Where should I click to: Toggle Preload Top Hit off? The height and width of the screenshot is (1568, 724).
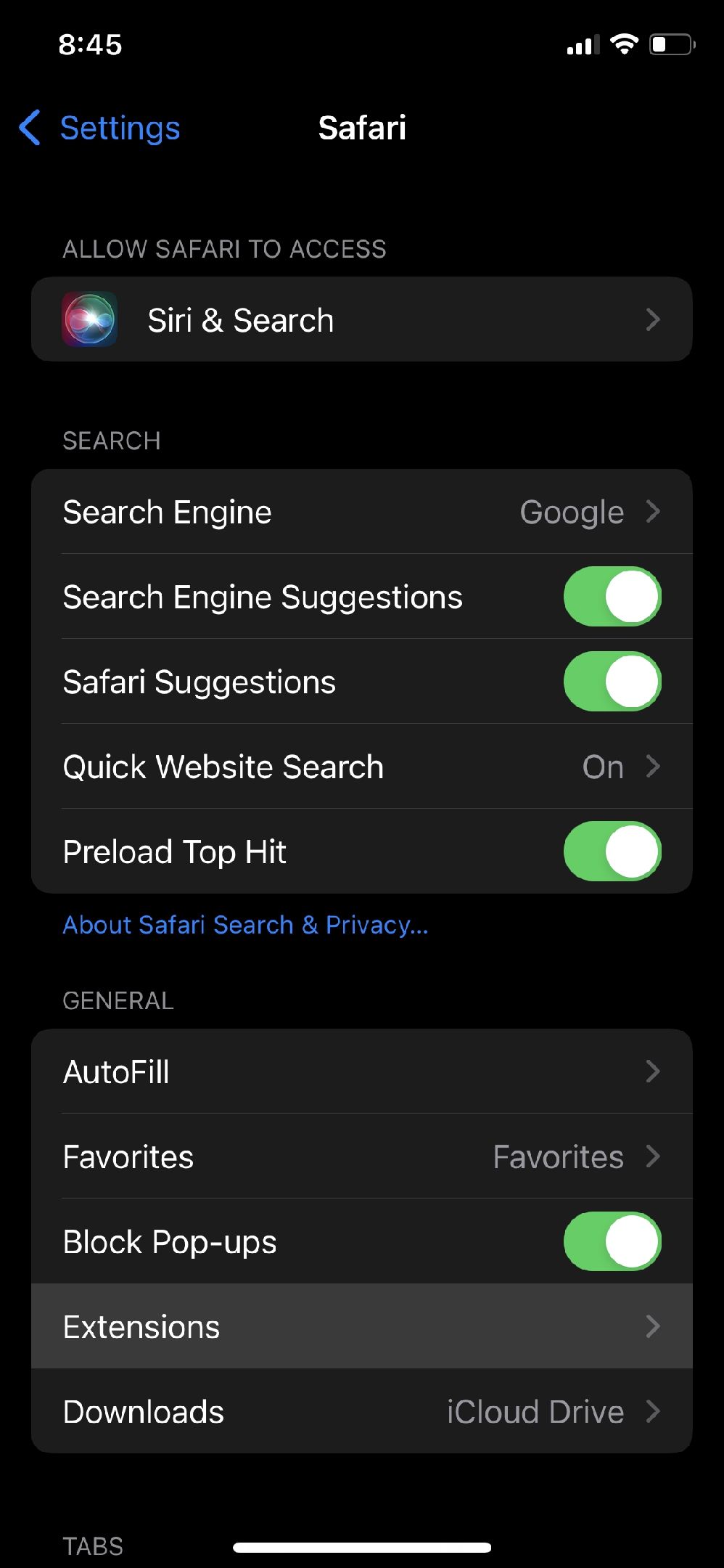[612, 852]
